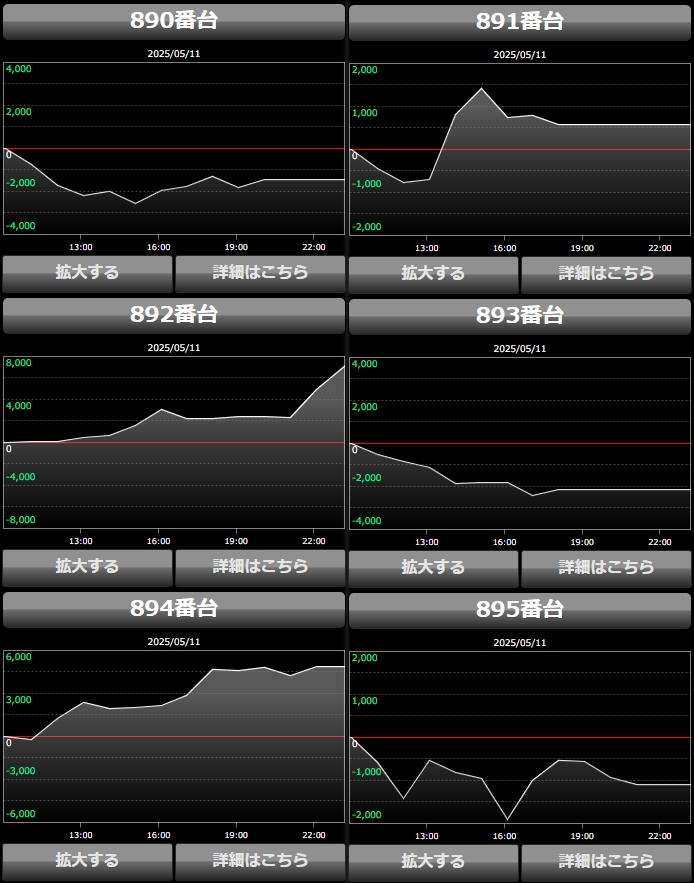View 詳細はこちら for 891番台
Viewport: 694px width, 883px height.
pyautogui.click(x=606, y=273)
